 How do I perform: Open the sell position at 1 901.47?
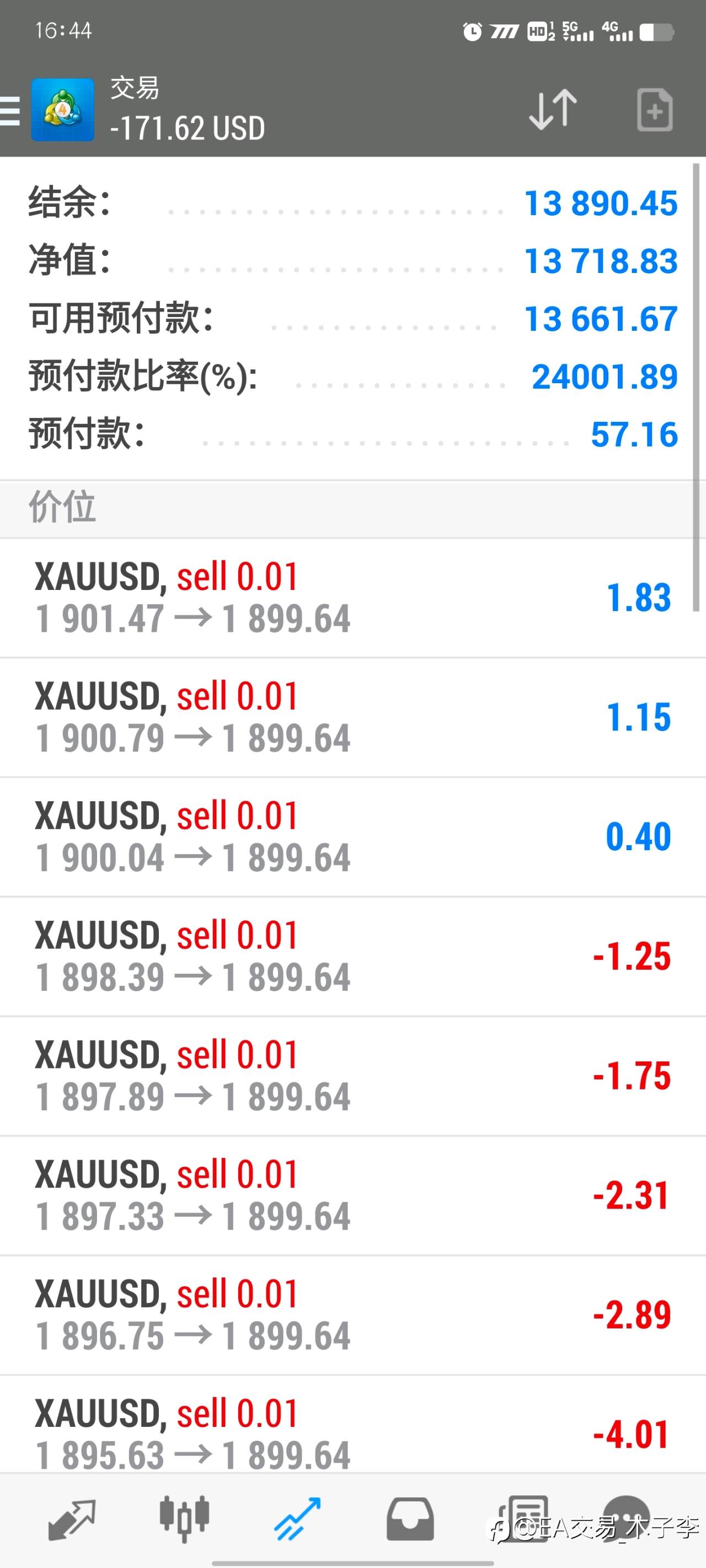(352, 598)
